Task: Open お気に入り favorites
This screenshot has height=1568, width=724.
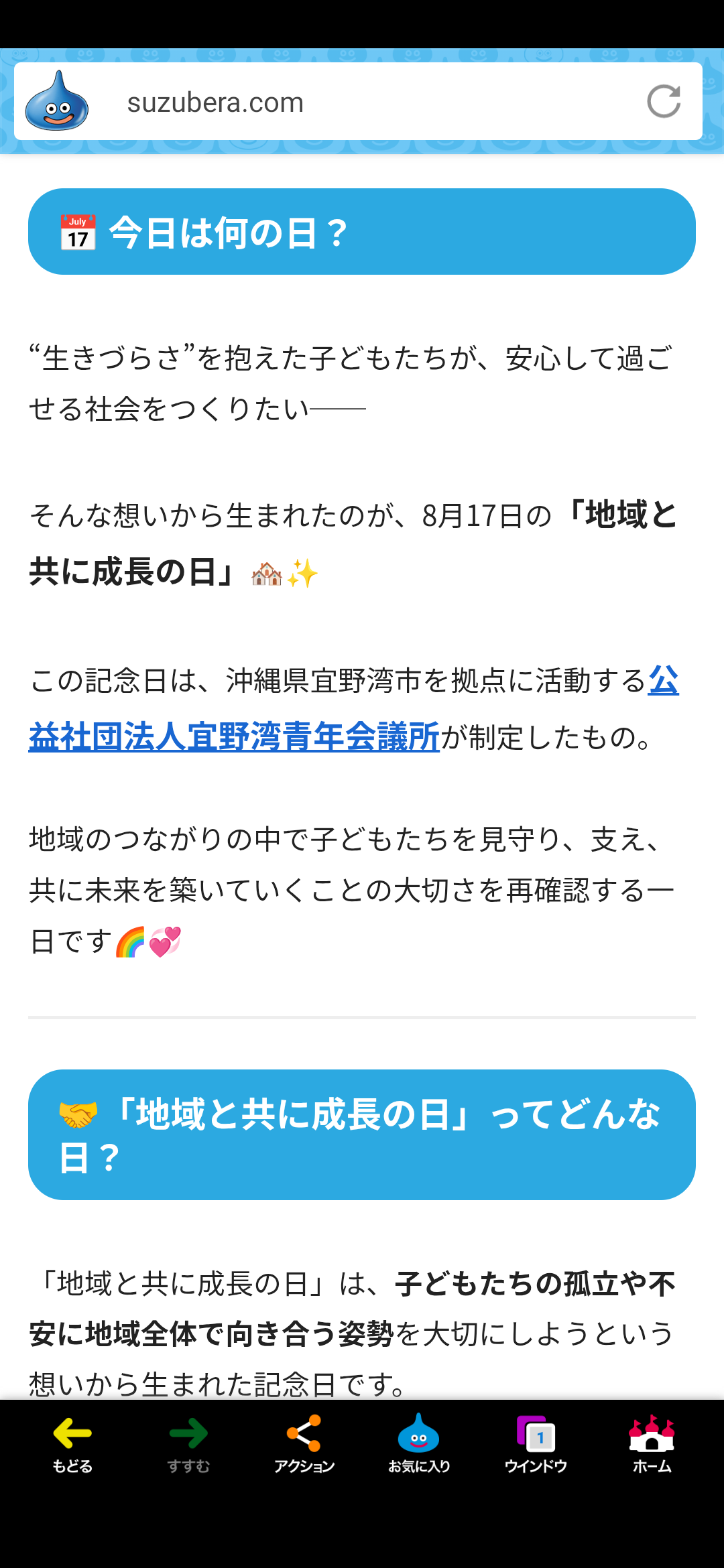Action: tap(419, 1444)
